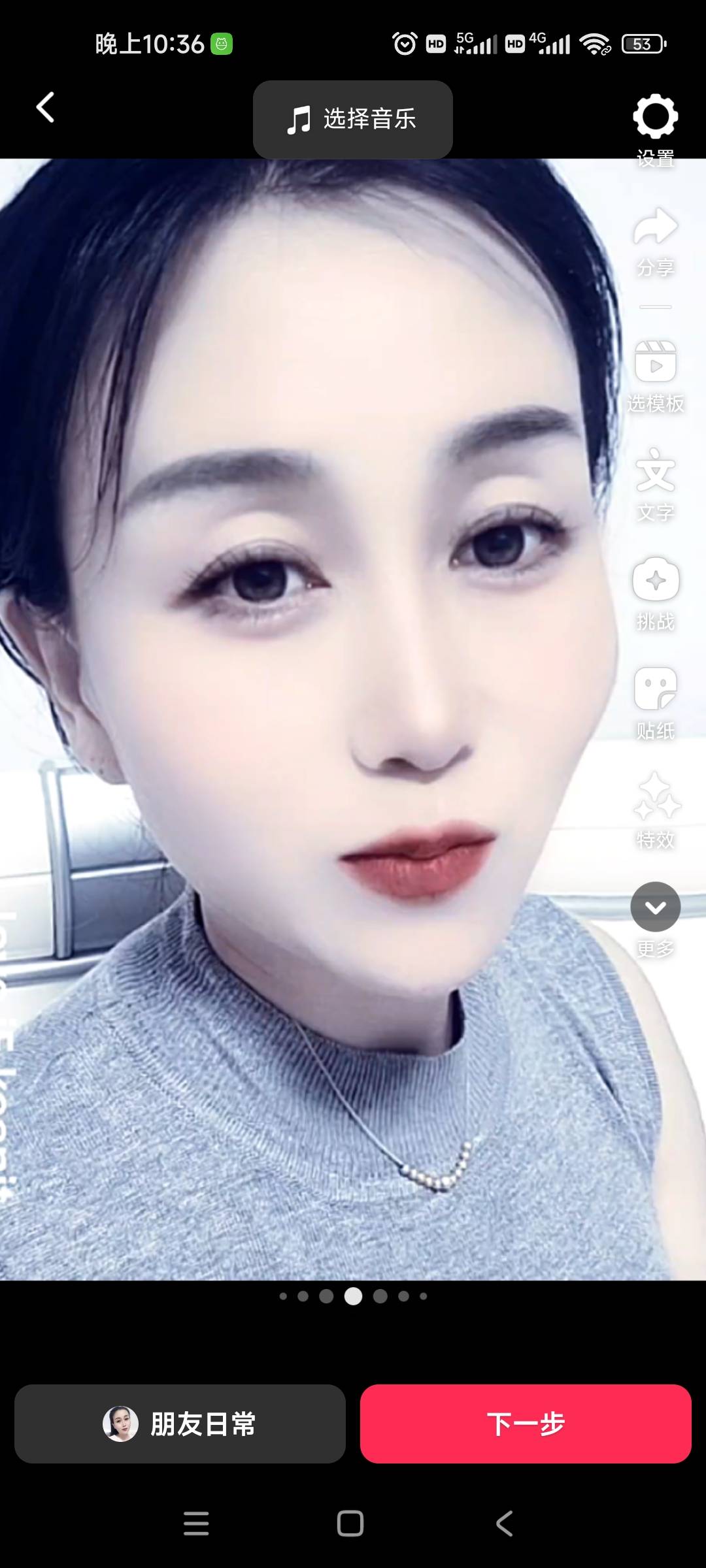Open 选模板 template chooser

point(655,362)
